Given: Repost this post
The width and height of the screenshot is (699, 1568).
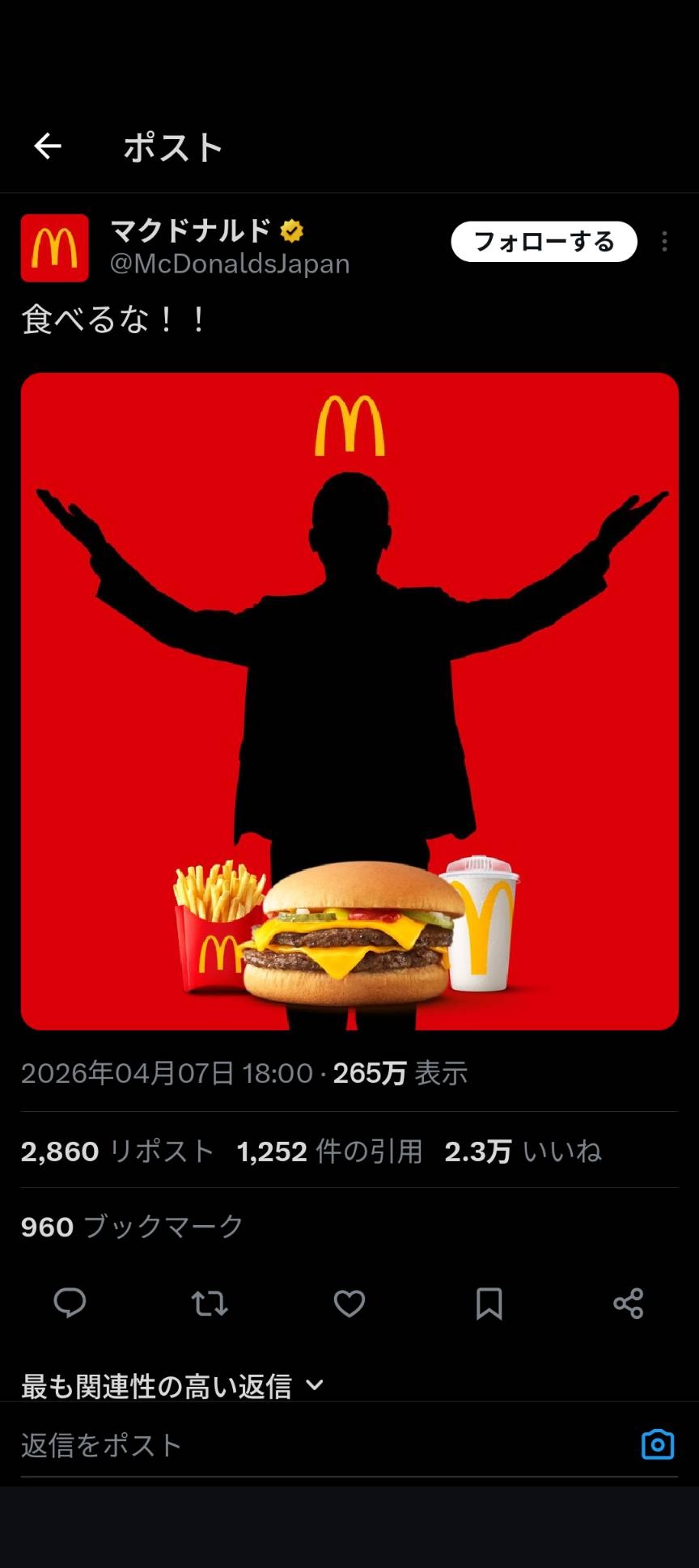Looking at the screenshot, I should [210, 1303].
